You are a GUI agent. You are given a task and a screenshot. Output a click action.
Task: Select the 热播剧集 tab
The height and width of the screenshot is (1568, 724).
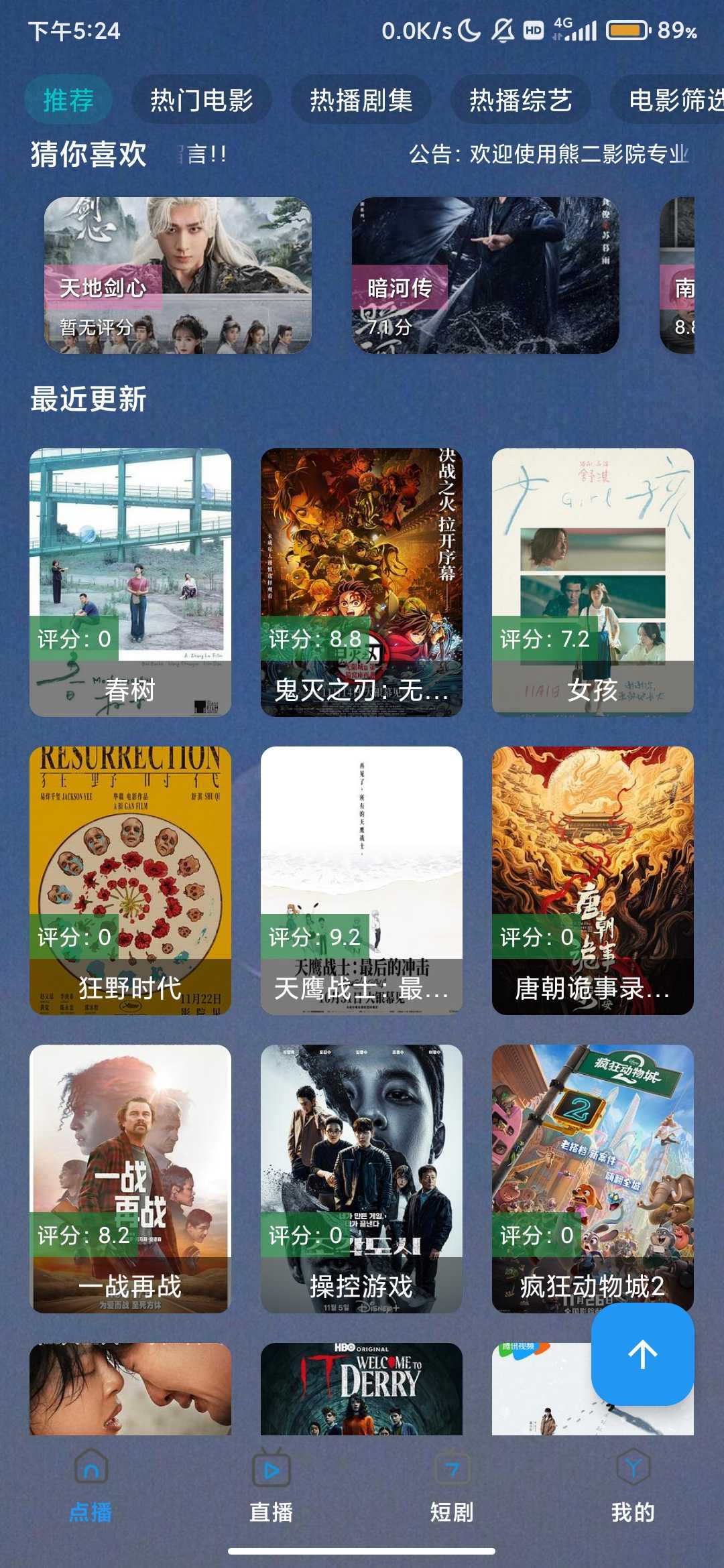pos(361,100)
